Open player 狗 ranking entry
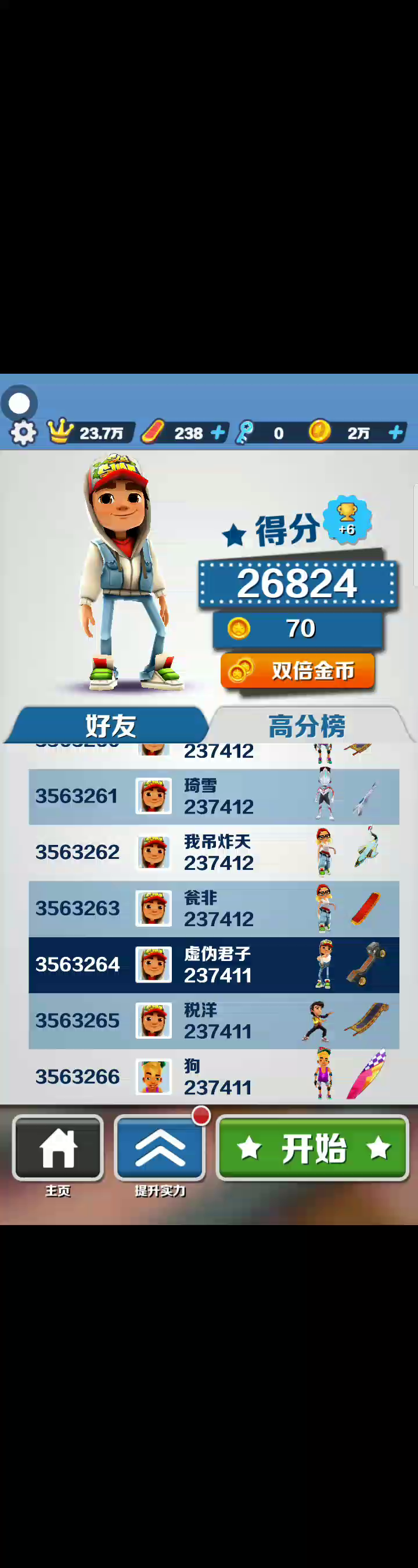The width and height of the screenshot is (418, 1568). click(x=213, y=1076)
